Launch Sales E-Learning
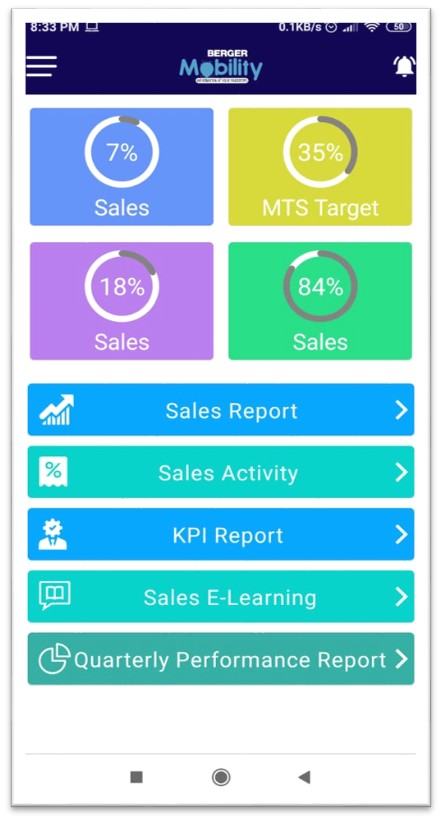 221,597
